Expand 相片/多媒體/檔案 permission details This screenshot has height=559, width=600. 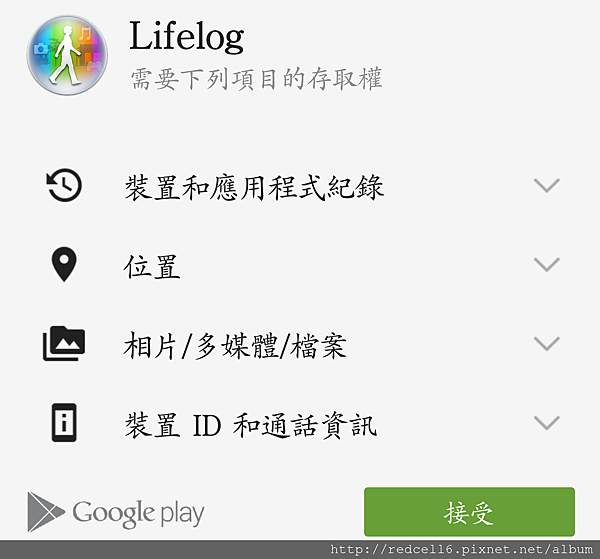pyautogui.click(x=546, y=344)
